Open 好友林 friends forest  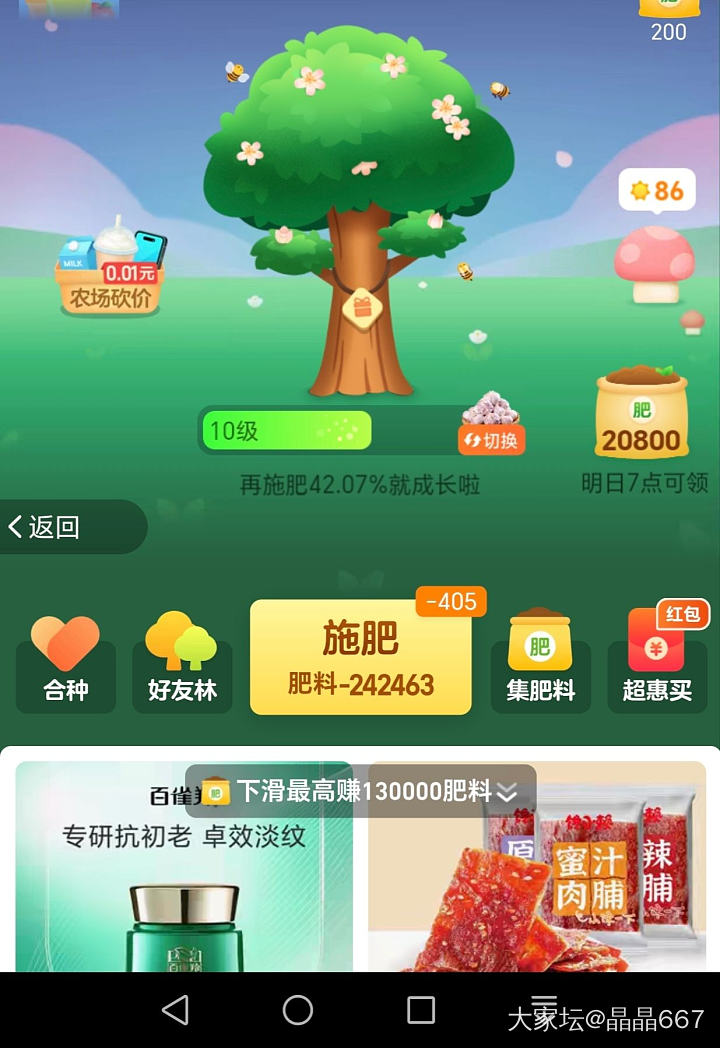pos(182,661)
